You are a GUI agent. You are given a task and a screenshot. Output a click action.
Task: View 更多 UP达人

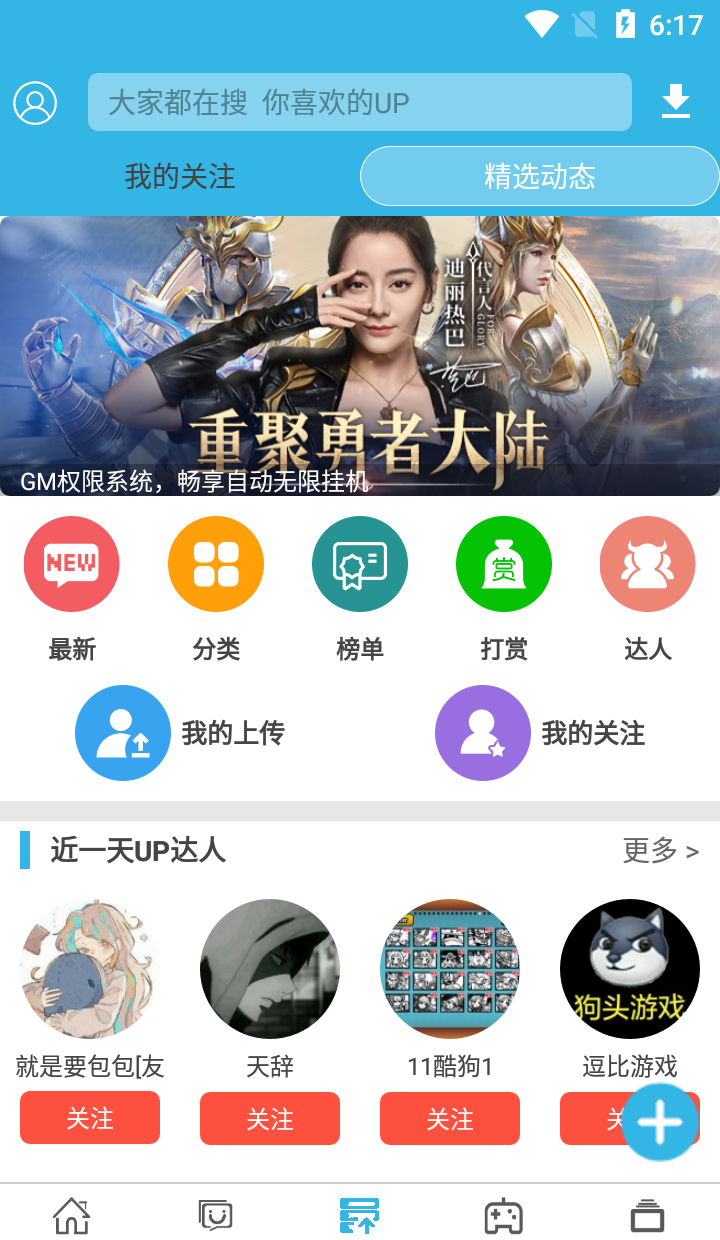[x=660, y=851]
